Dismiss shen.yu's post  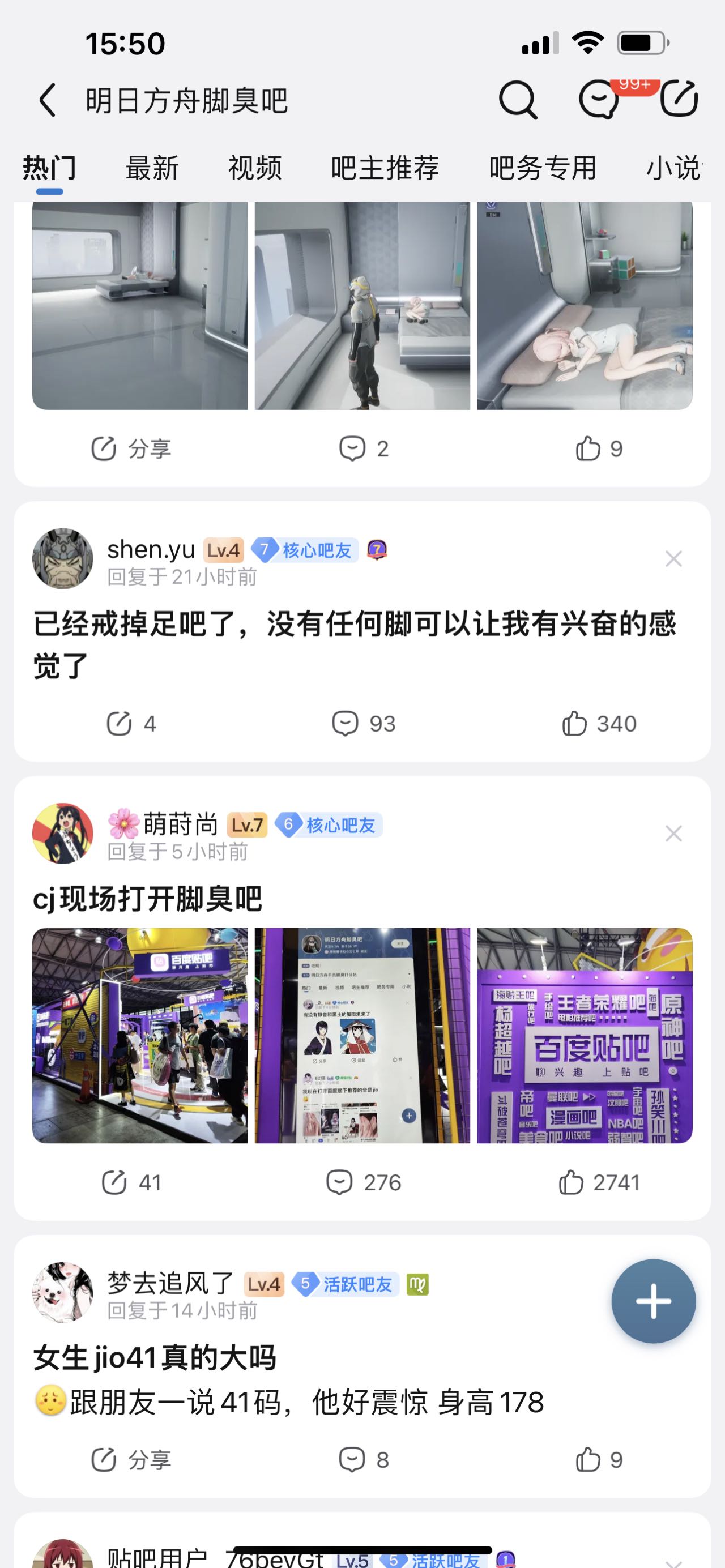click(x=673, y=559)
